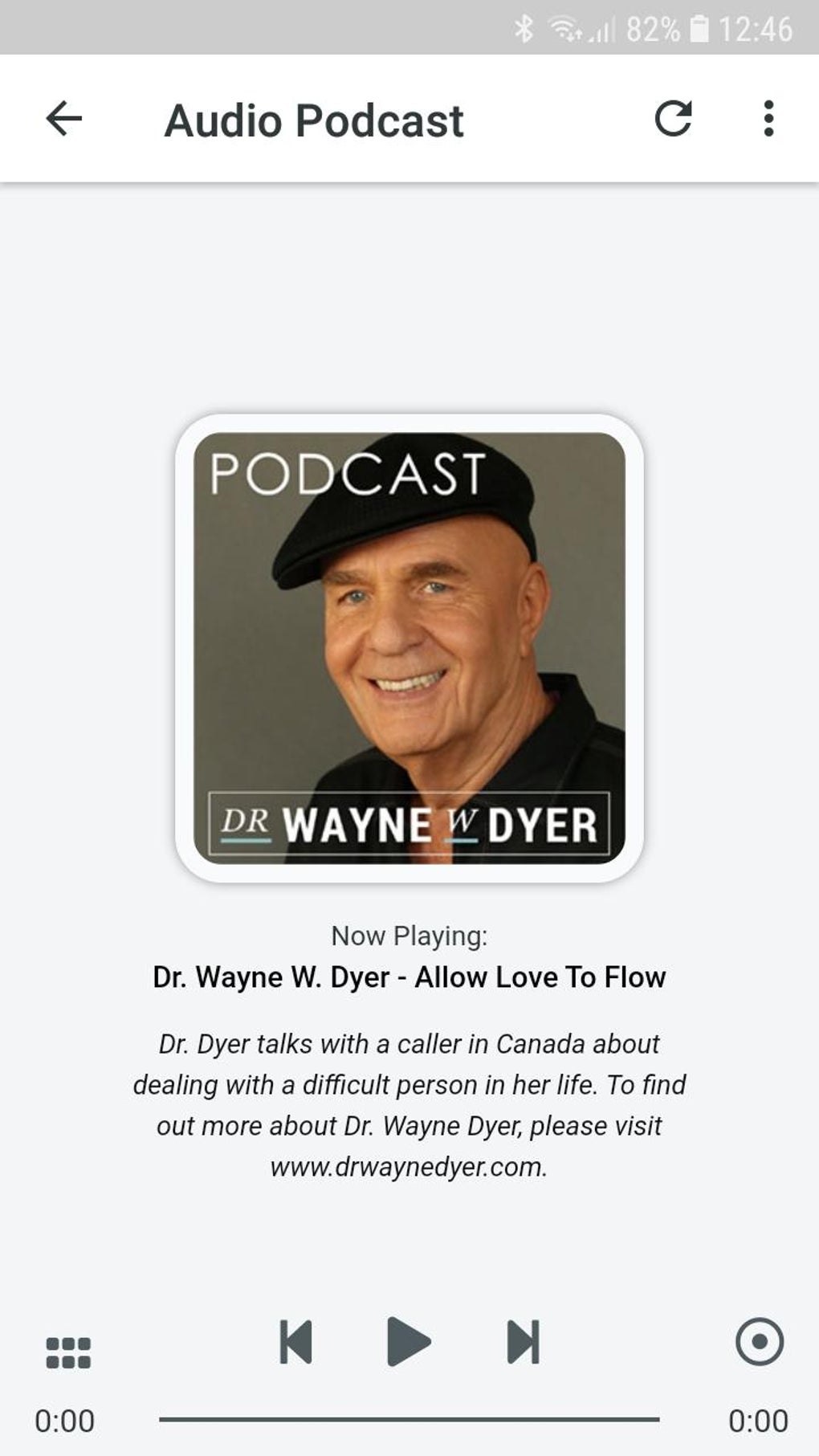Play the Allow Love To Flow episode

(x=408, y=1341)
